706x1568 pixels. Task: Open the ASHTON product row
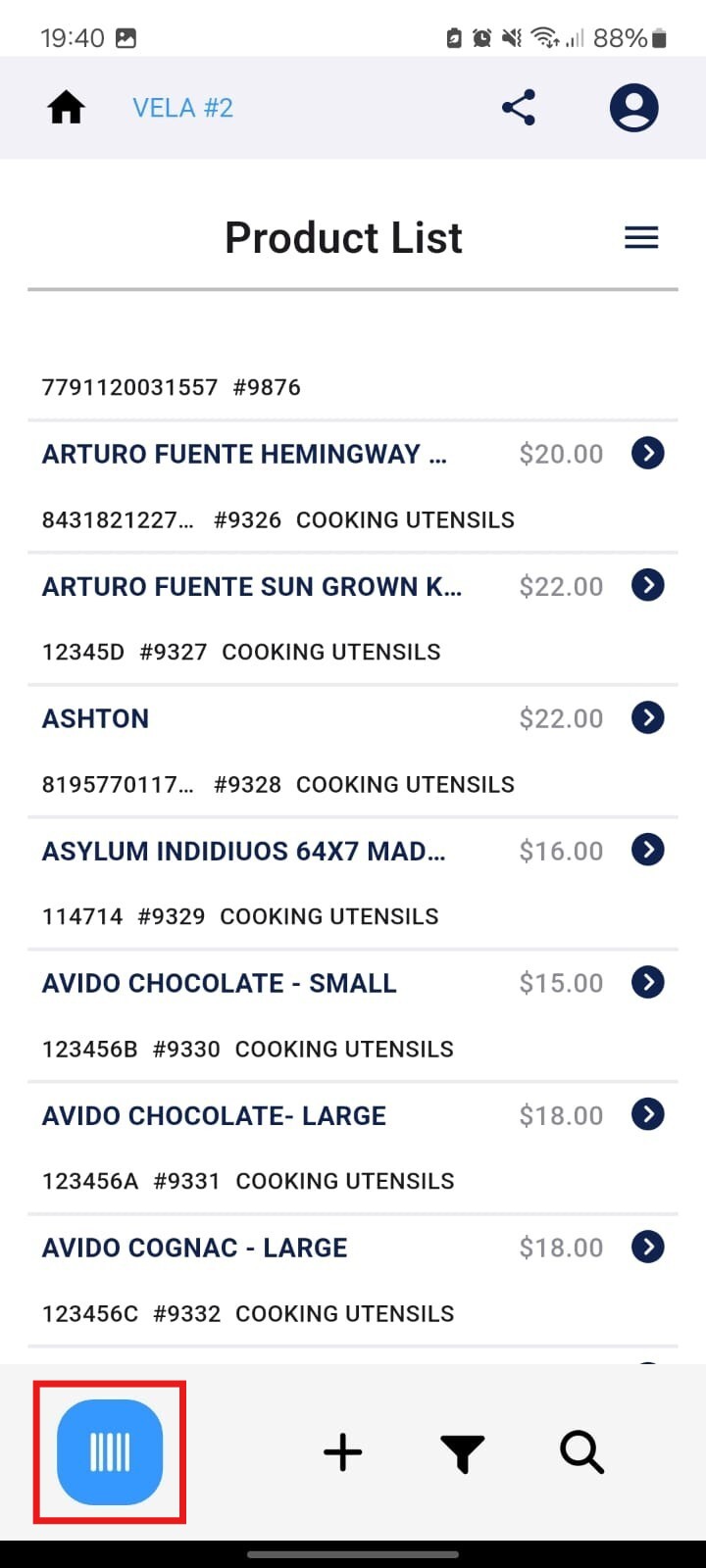point(353,751)
